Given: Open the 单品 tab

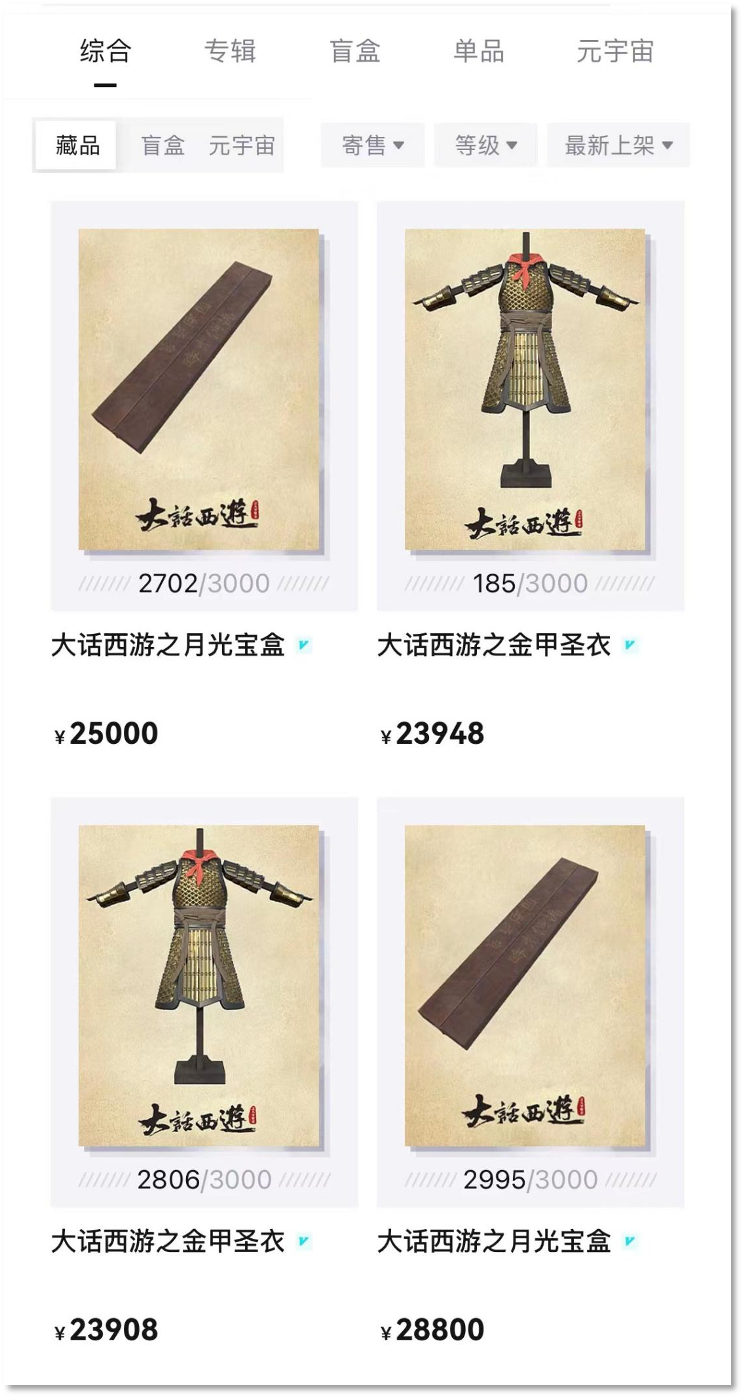Looking at the screenshot, I should [479, 51].
